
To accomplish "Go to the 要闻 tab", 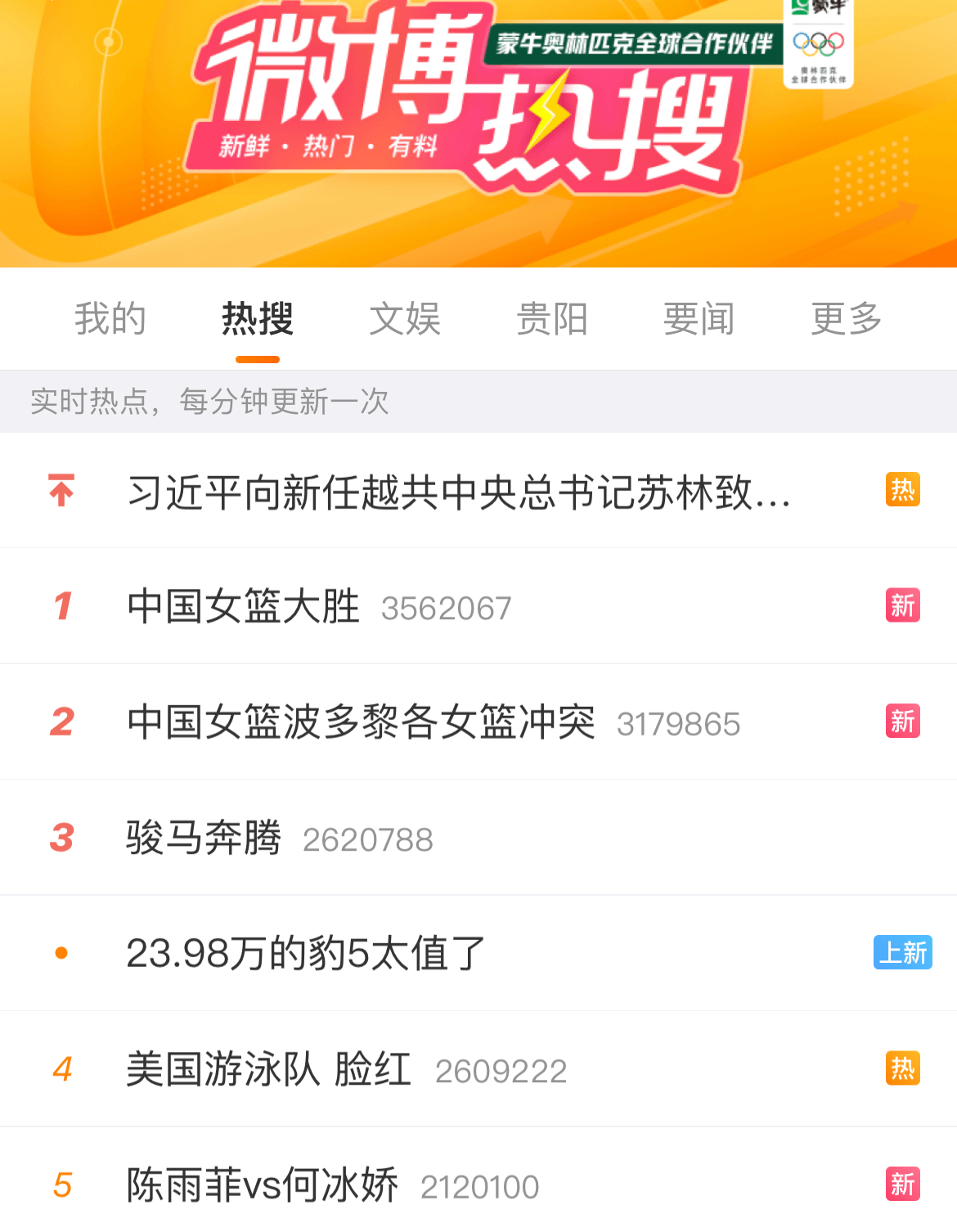I will pyautogui.click(x=699, y=319).
